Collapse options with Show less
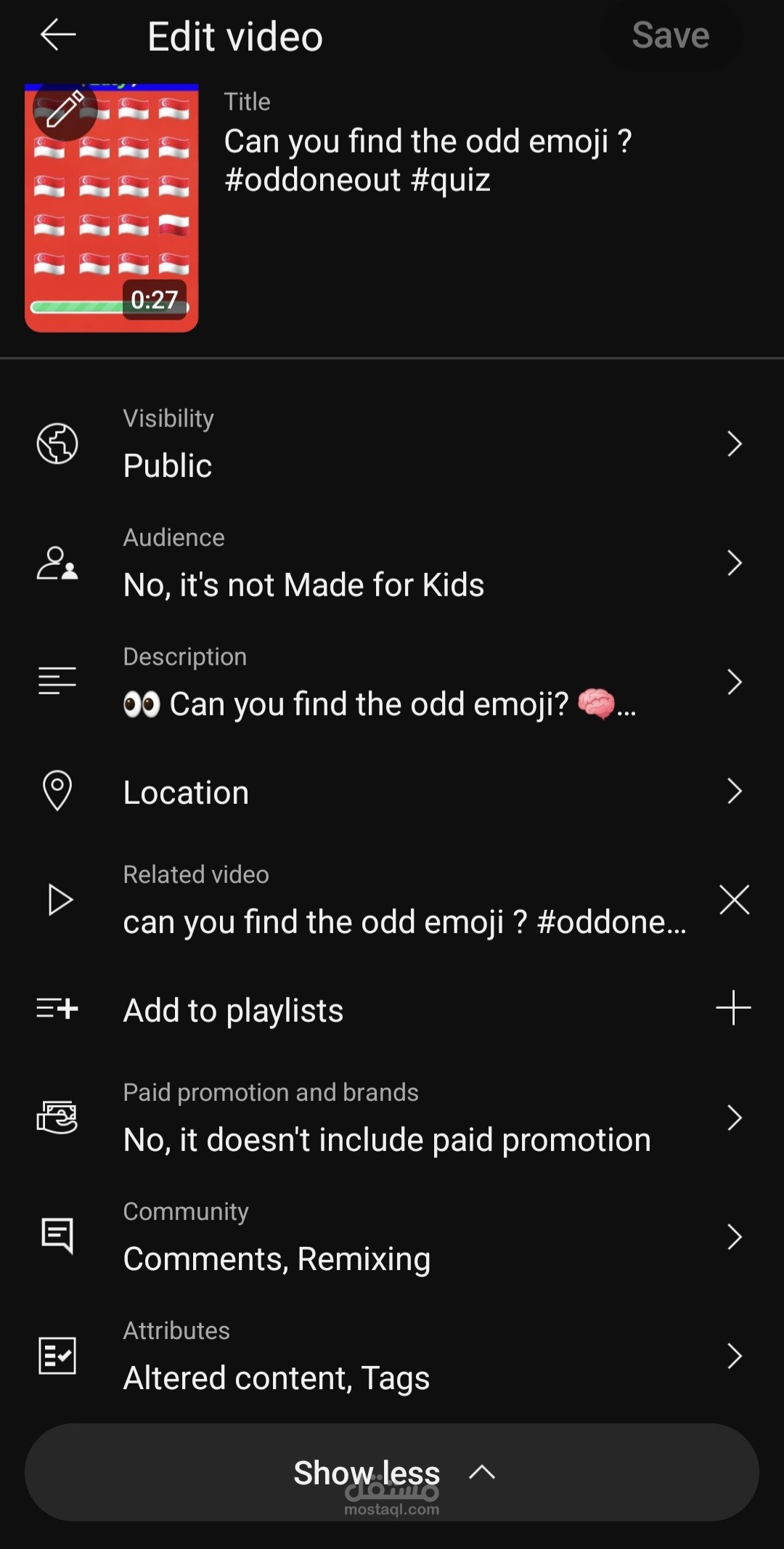Image resolution: width=784 pixels, height=1549 pixels. pyautogui.click(x=392, y=1472)
